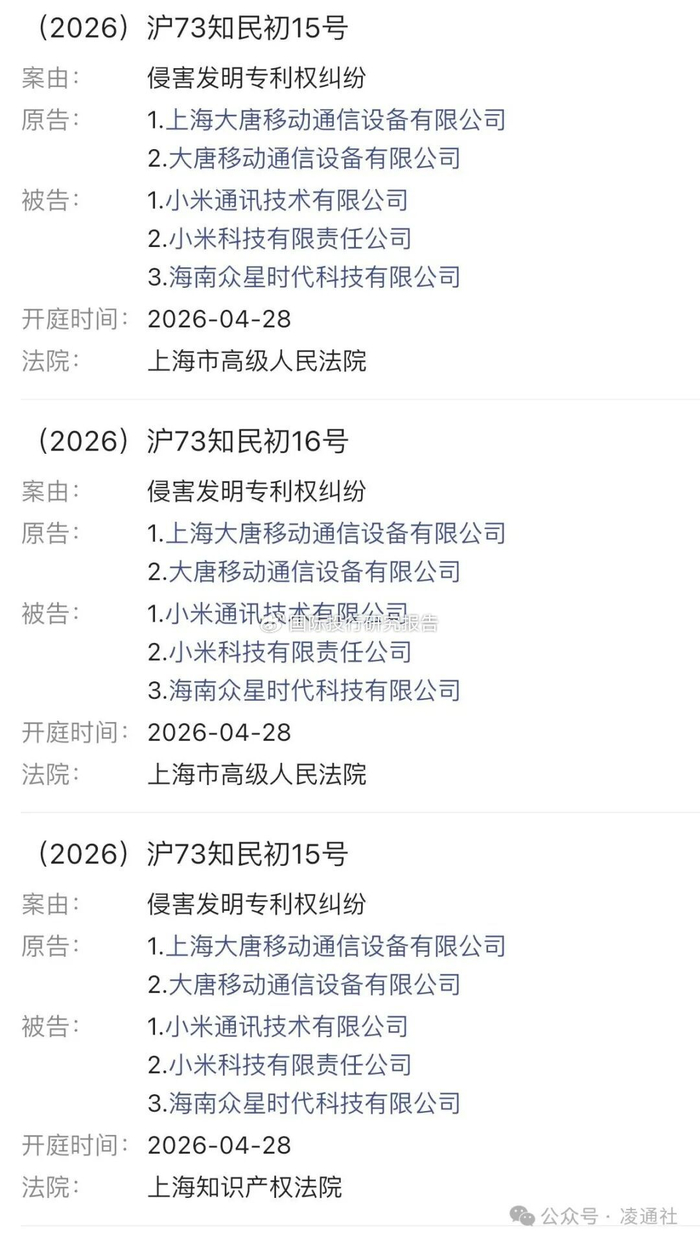
Task: Select 小米科技有限责任公司 in the 上海知识产权法院 case
Action: click(x=289, y=1065)
